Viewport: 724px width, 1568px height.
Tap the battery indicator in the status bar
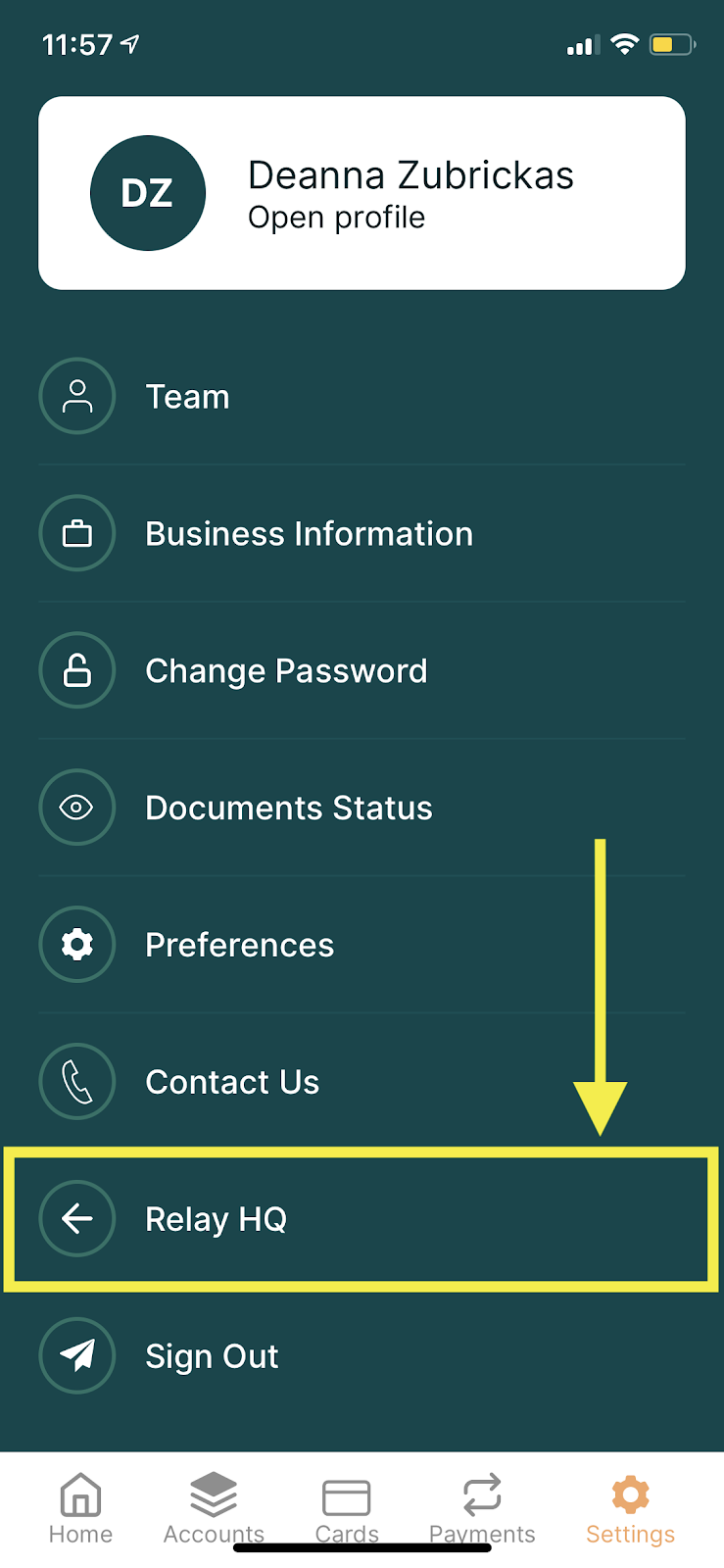(x=670, y=44)
